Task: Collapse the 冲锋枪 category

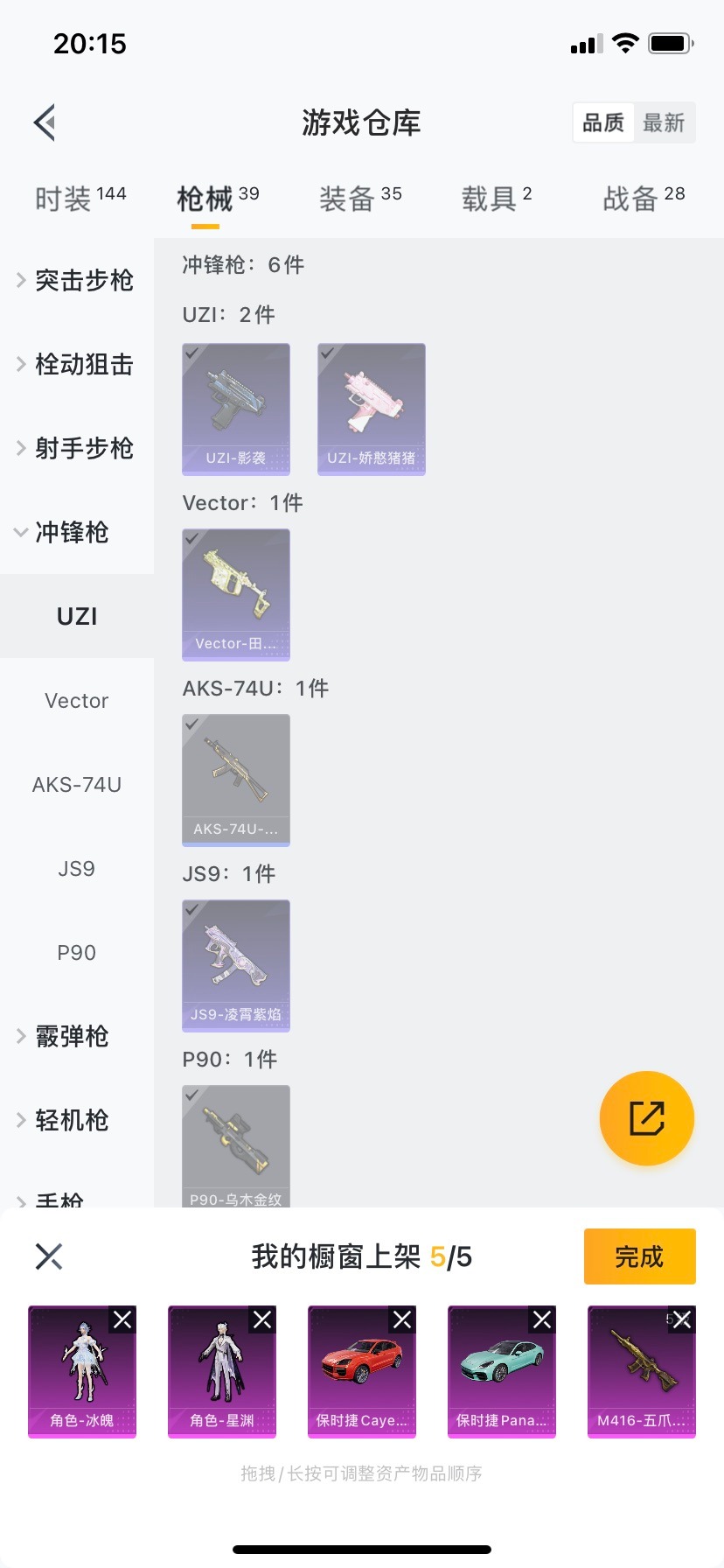Action: (70, 532)
